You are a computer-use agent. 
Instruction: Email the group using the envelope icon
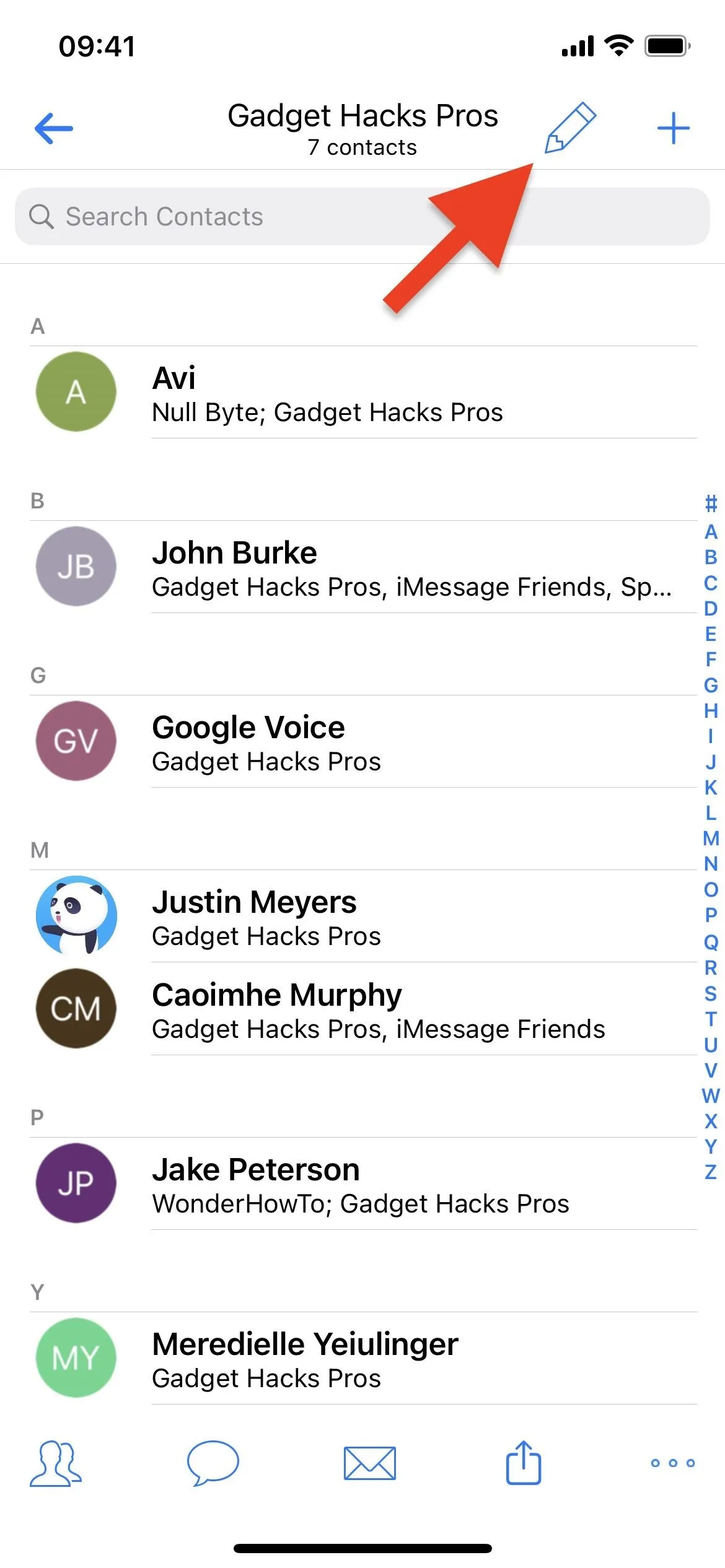[x=370, y=1464]
